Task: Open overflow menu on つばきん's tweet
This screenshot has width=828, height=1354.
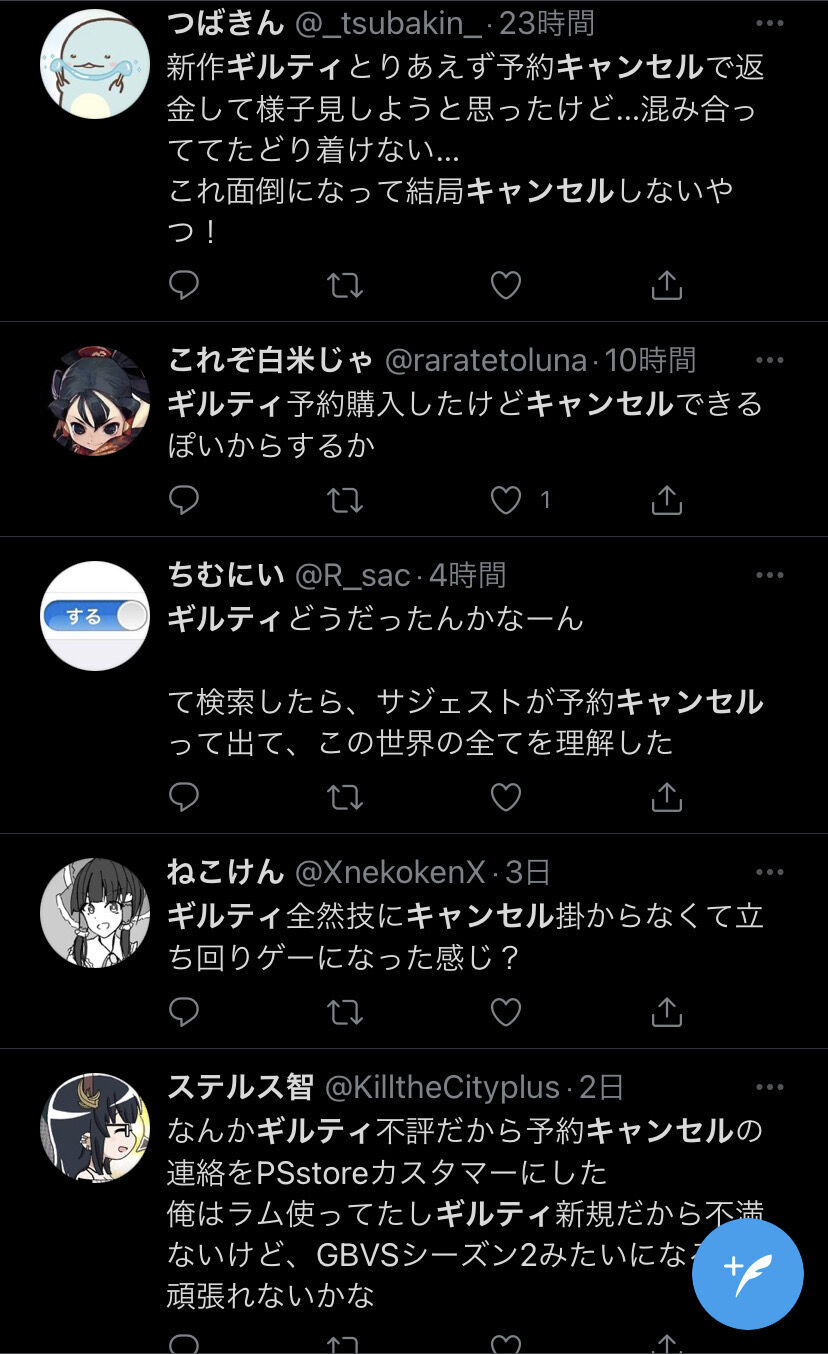Action: click(770, 23)
